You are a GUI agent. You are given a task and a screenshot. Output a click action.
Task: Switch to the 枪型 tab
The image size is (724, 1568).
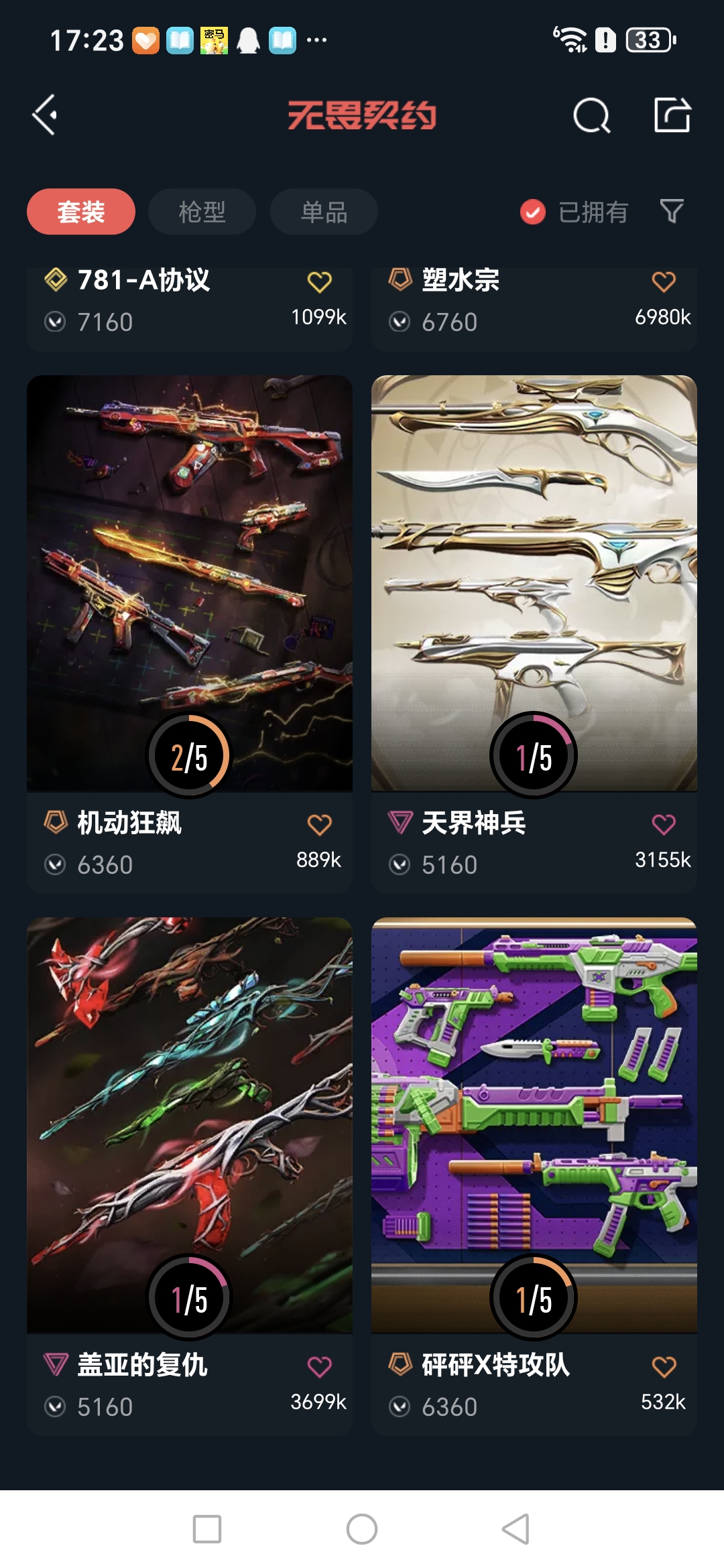(x=202, y=212)
